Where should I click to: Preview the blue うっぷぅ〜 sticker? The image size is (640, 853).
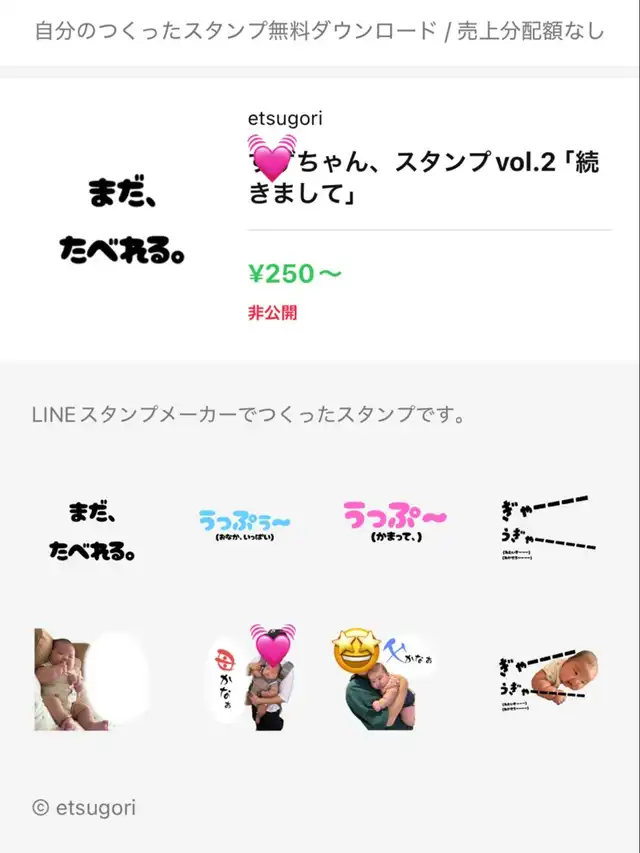tap(244, 527)
